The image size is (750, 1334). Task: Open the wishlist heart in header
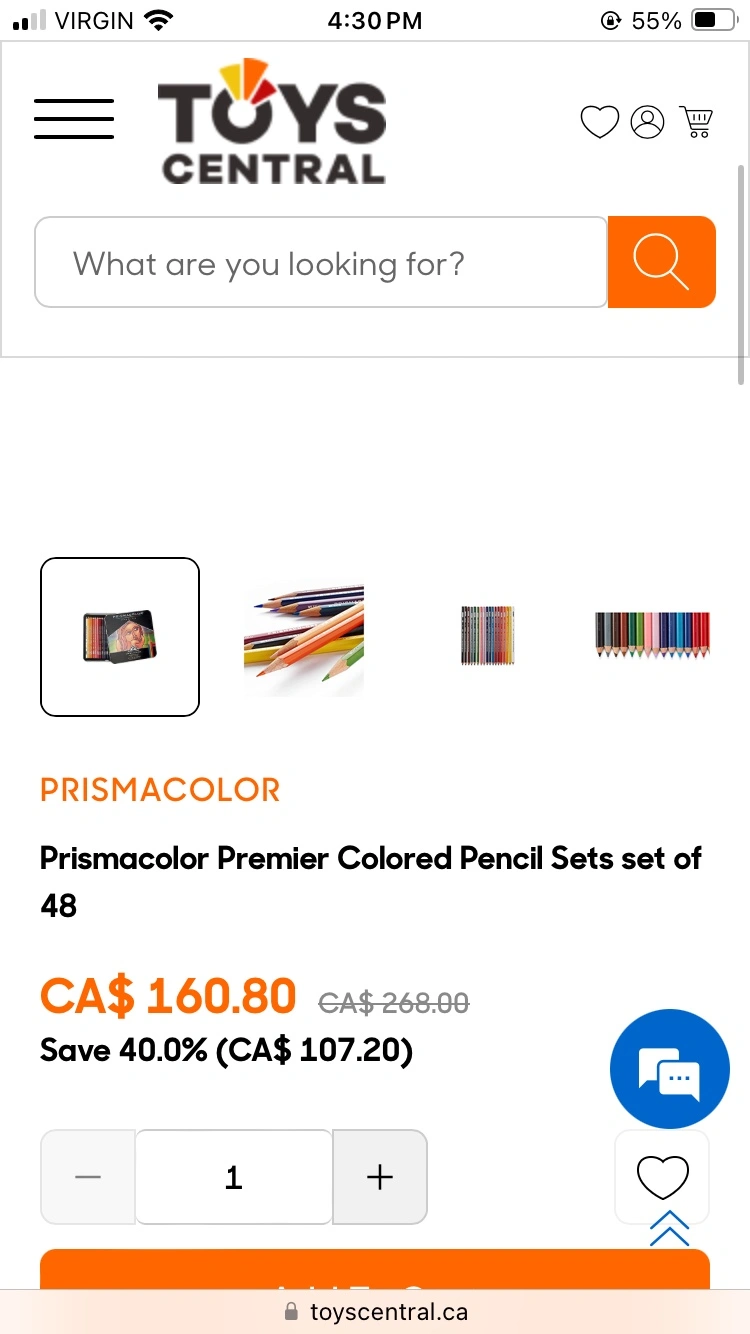(x=600, y=122)
